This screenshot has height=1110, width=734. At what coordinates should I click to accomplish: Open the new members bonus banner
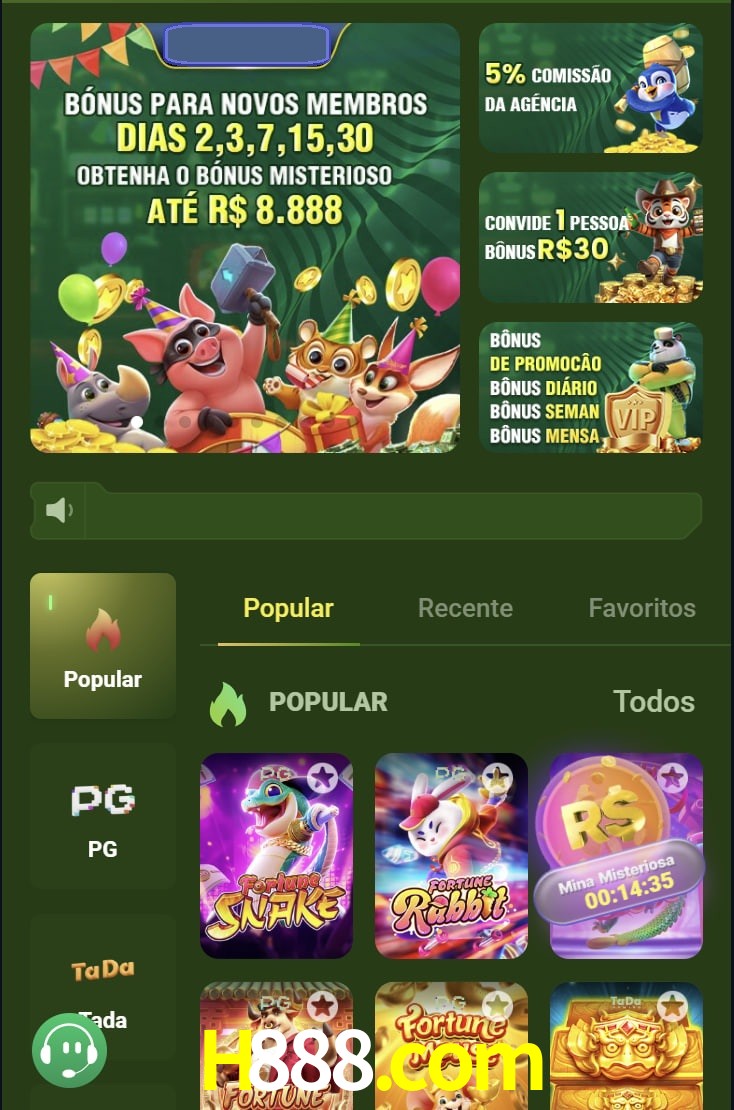245,240
